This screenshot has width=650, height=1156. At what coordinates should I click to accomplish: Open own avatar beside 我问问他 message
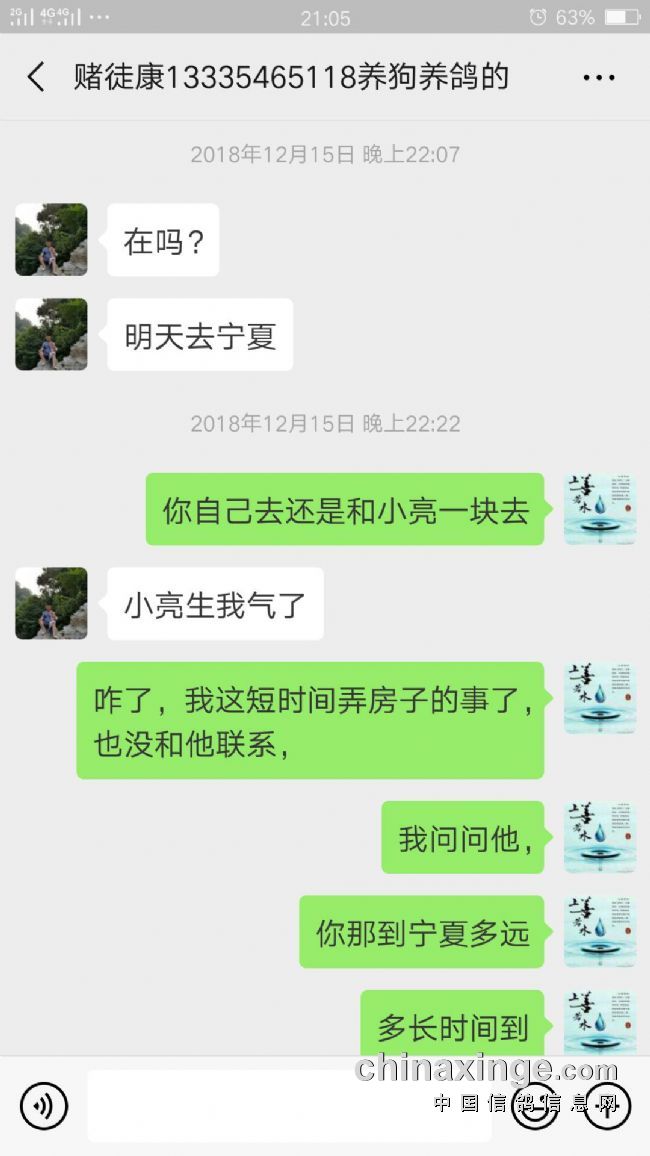[600, 837]
